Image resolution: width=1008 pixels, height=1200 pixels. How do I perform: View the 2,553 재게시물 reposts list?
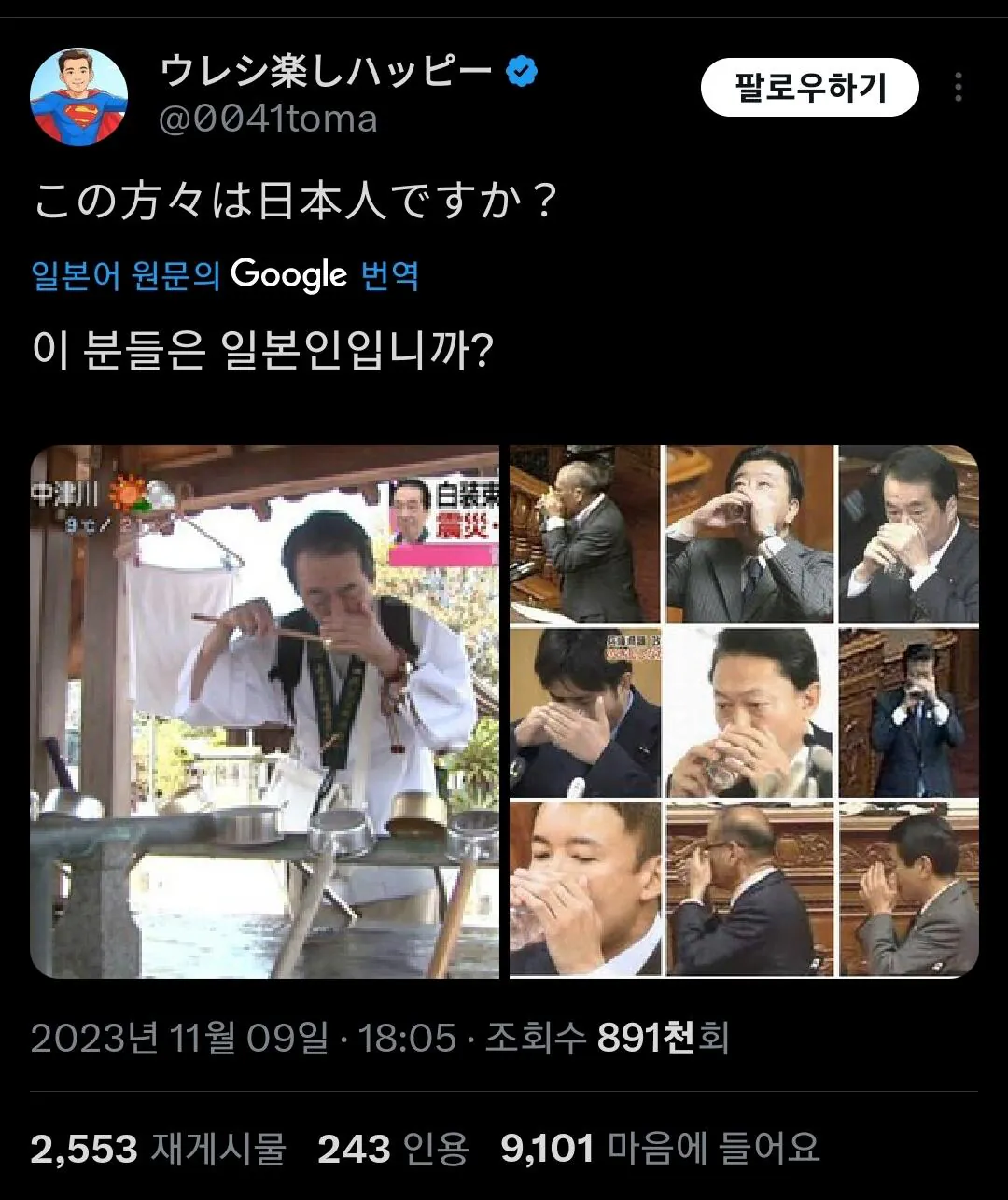158,1148
